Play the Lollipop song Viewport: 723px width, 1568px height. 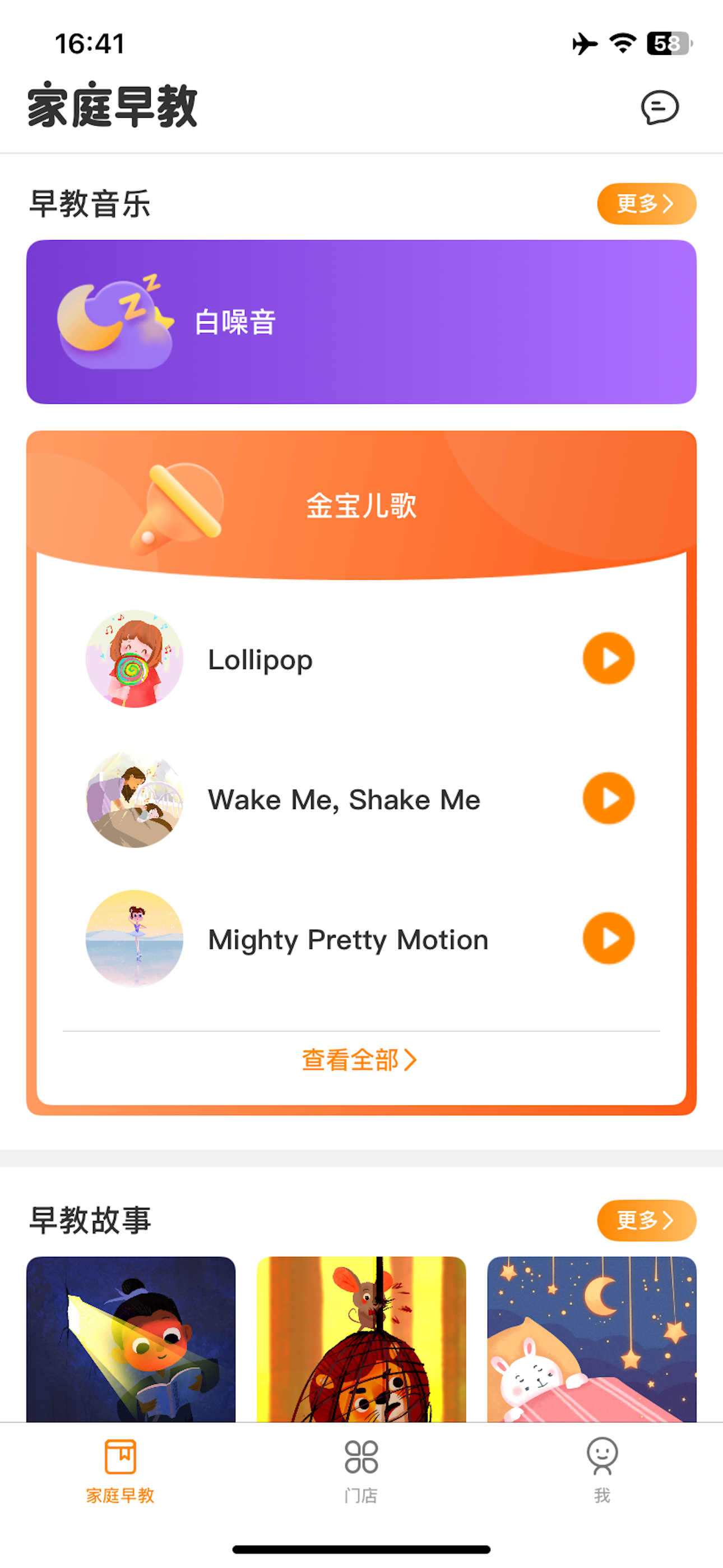(608, 658)
